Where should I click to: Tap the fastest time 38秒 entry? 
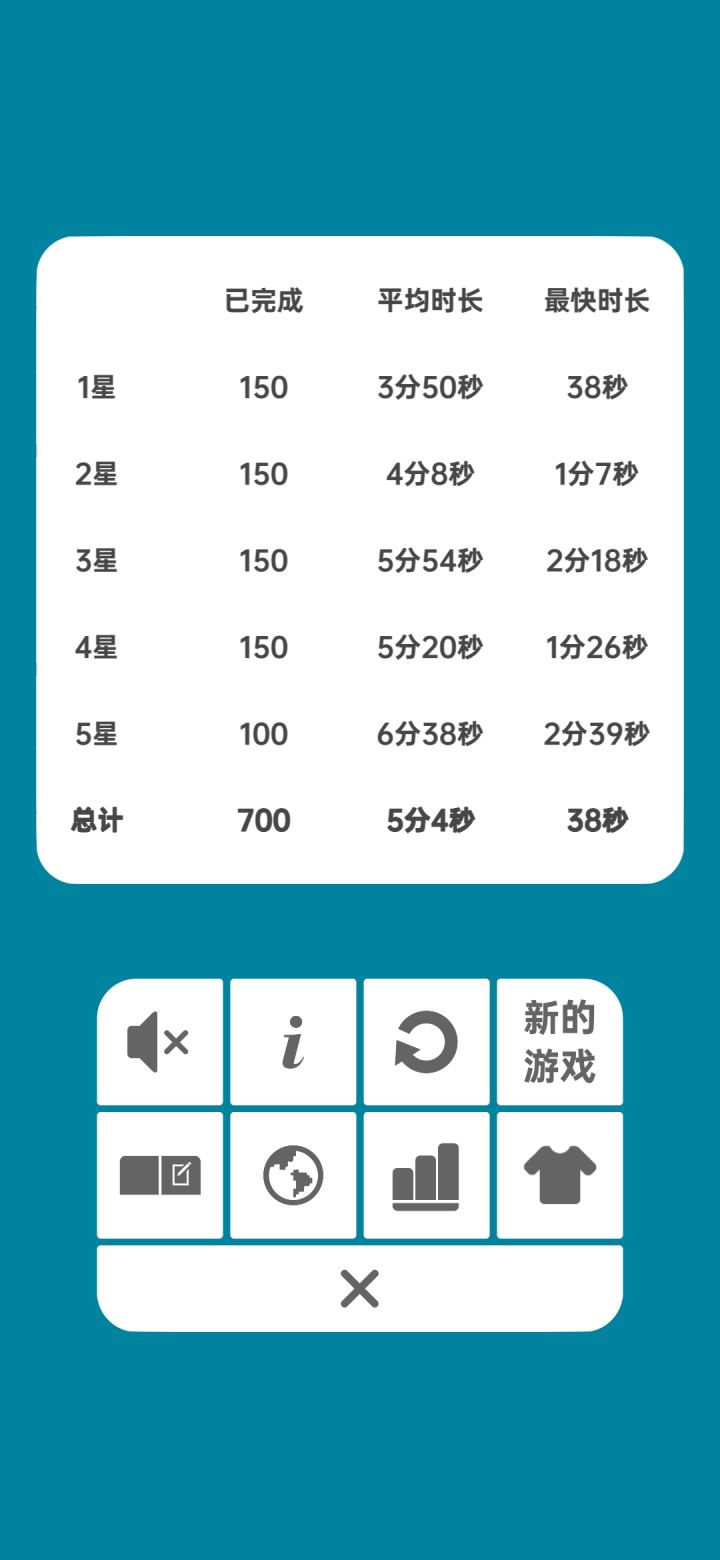click(597, 387)
